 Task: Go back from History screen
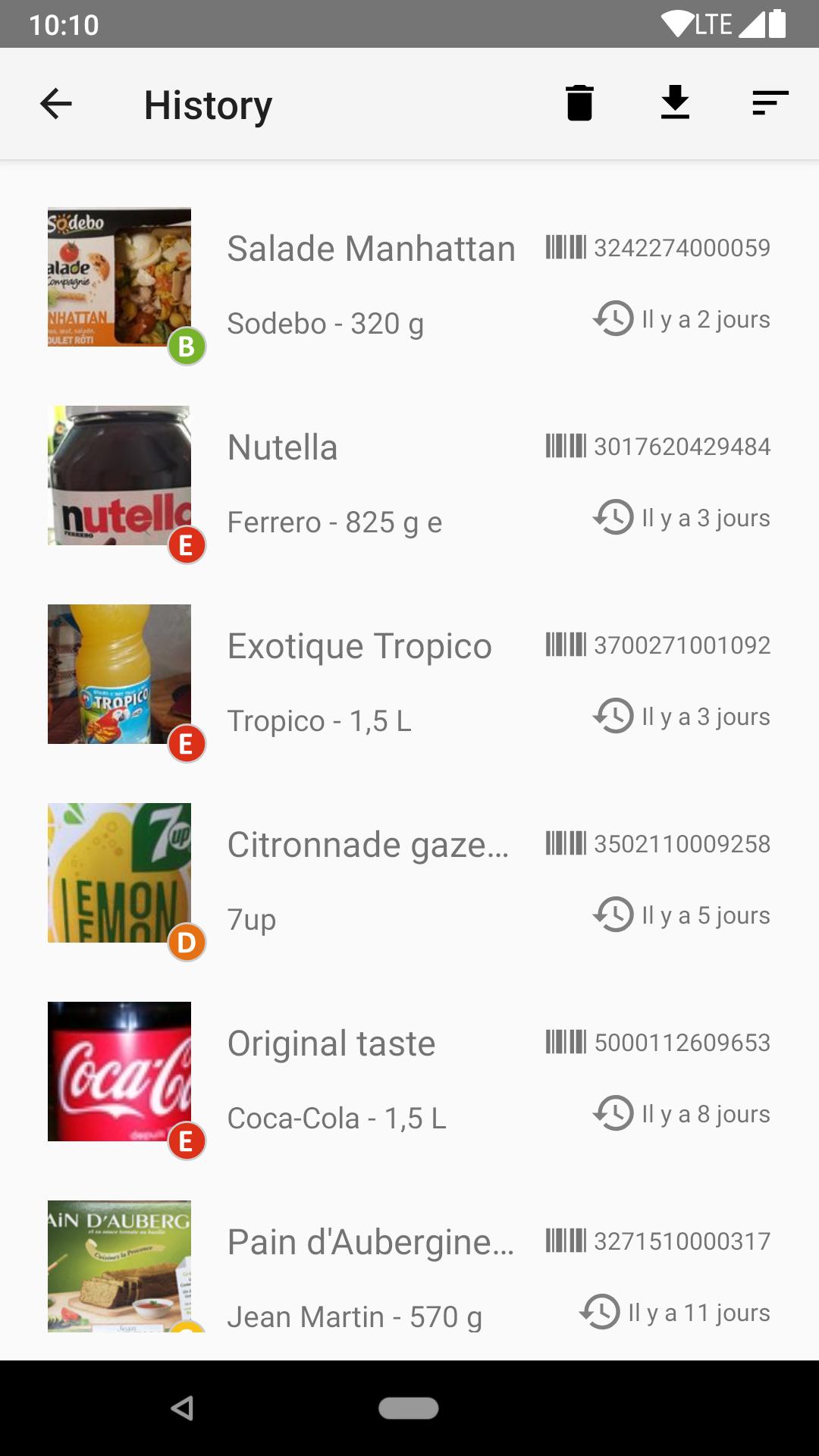coord(56,104)
